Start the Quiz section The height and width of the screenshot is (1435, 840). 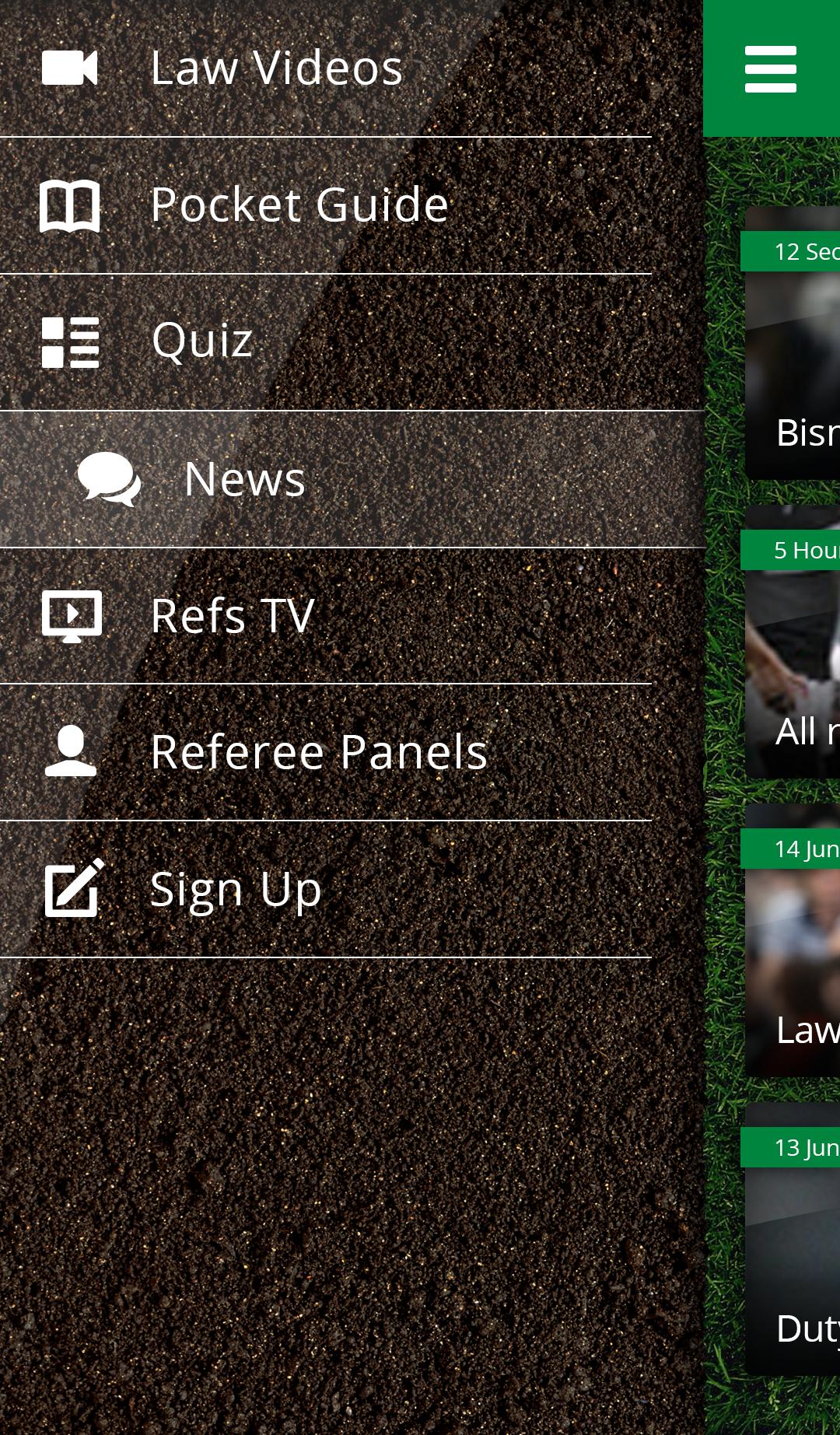point(202,341)
